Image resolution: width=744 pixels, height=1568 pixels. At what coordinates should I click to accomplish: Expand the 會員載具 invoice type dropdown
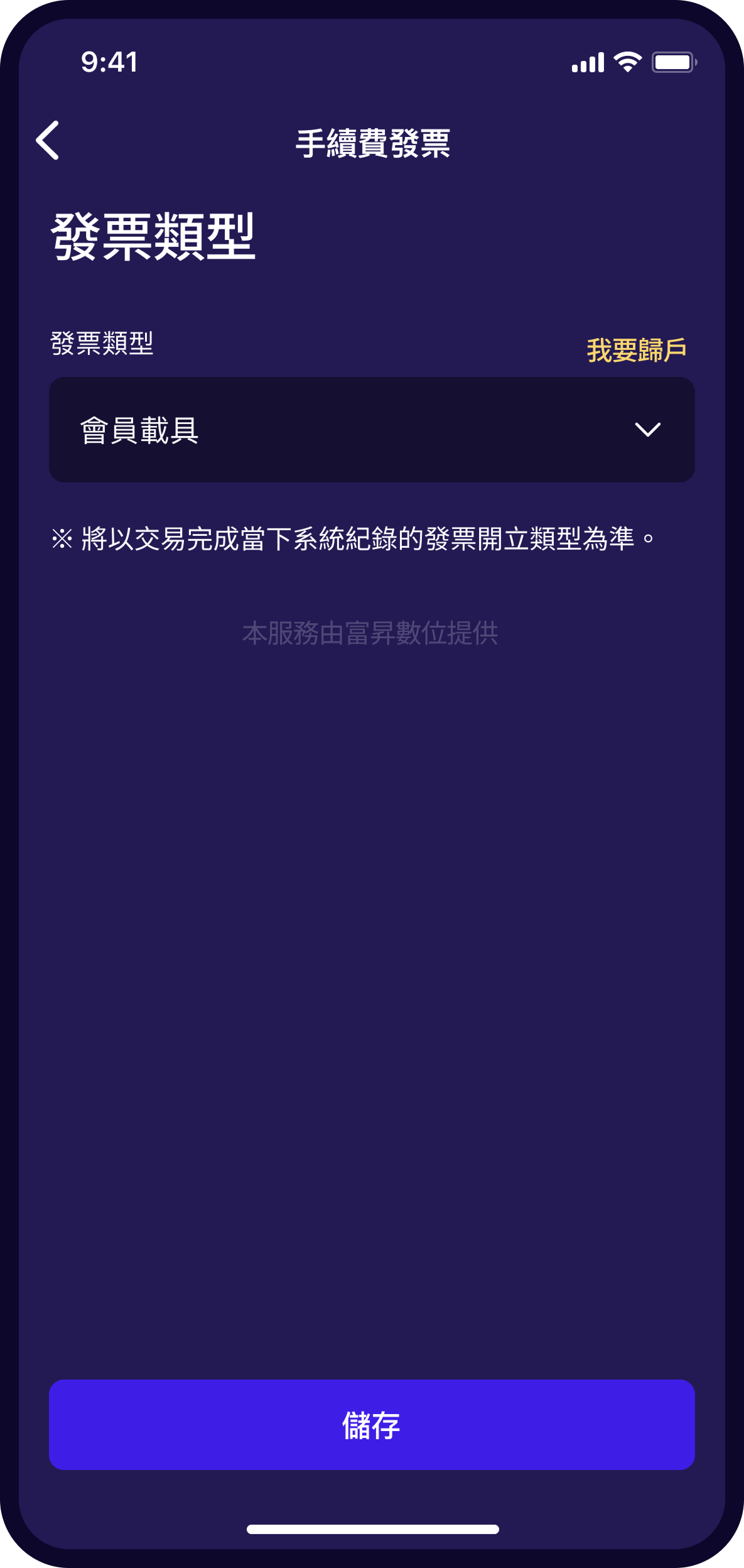tap(372, 430)
